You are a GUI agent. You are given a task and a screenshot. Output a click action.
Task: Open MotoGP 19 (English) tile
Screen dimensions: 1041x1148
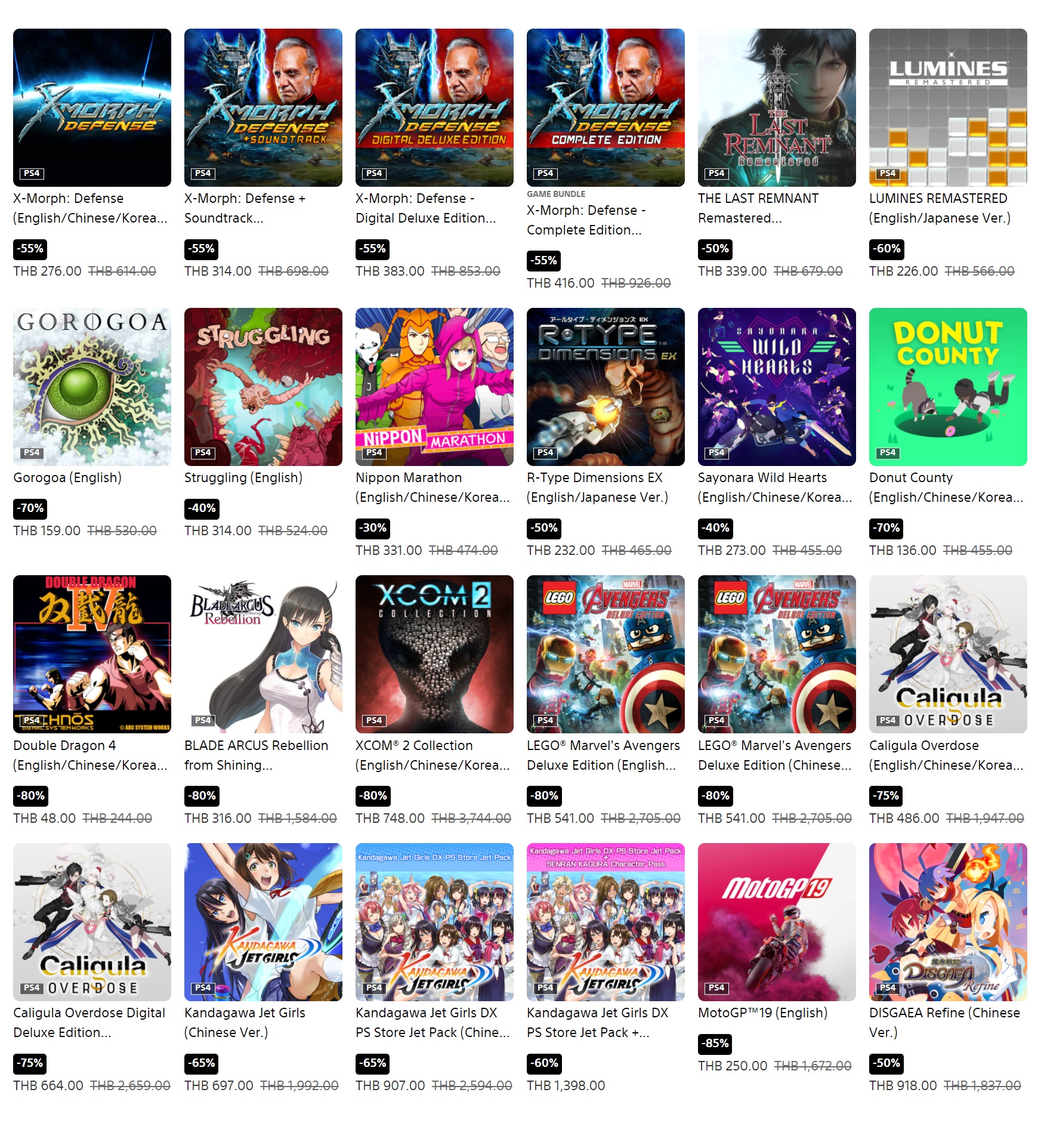click(x=777, y=922)
